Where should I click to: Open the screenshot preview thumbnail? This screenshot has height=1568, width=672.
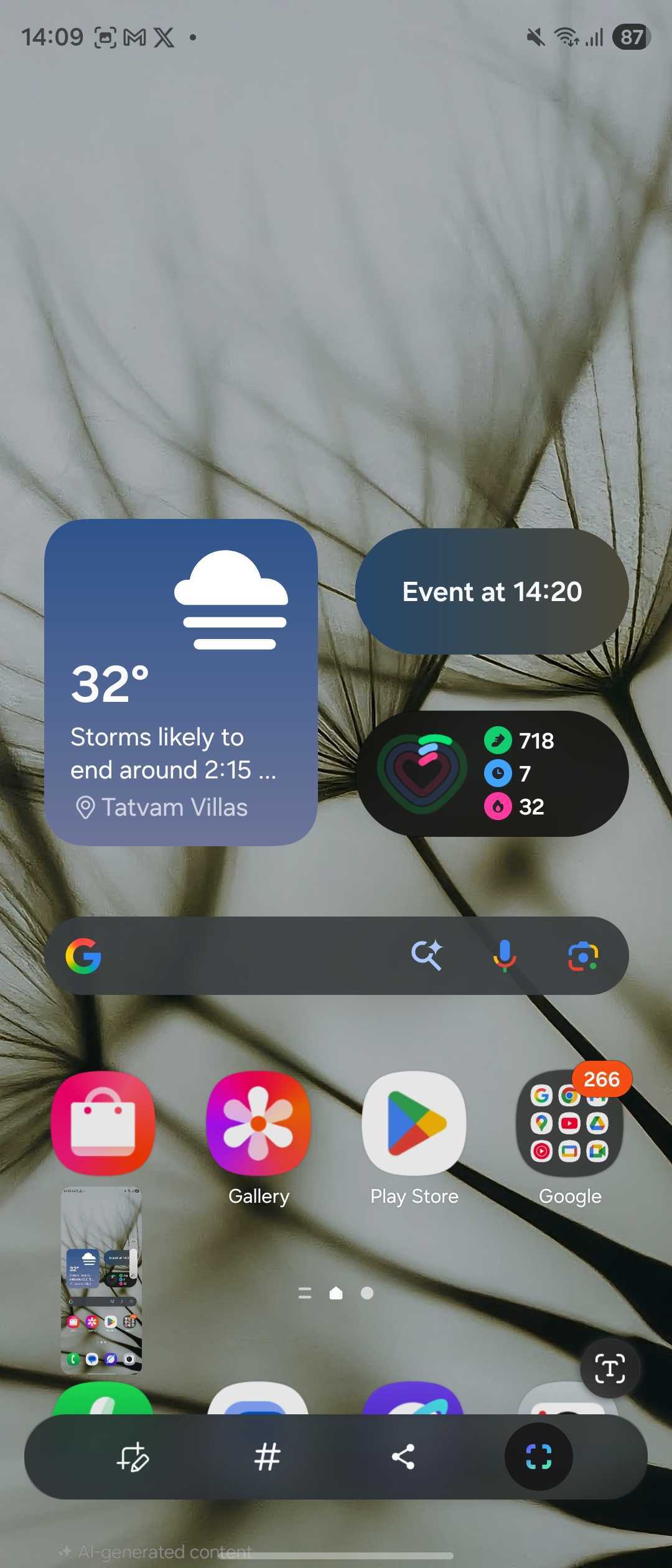coord(101,1280)
